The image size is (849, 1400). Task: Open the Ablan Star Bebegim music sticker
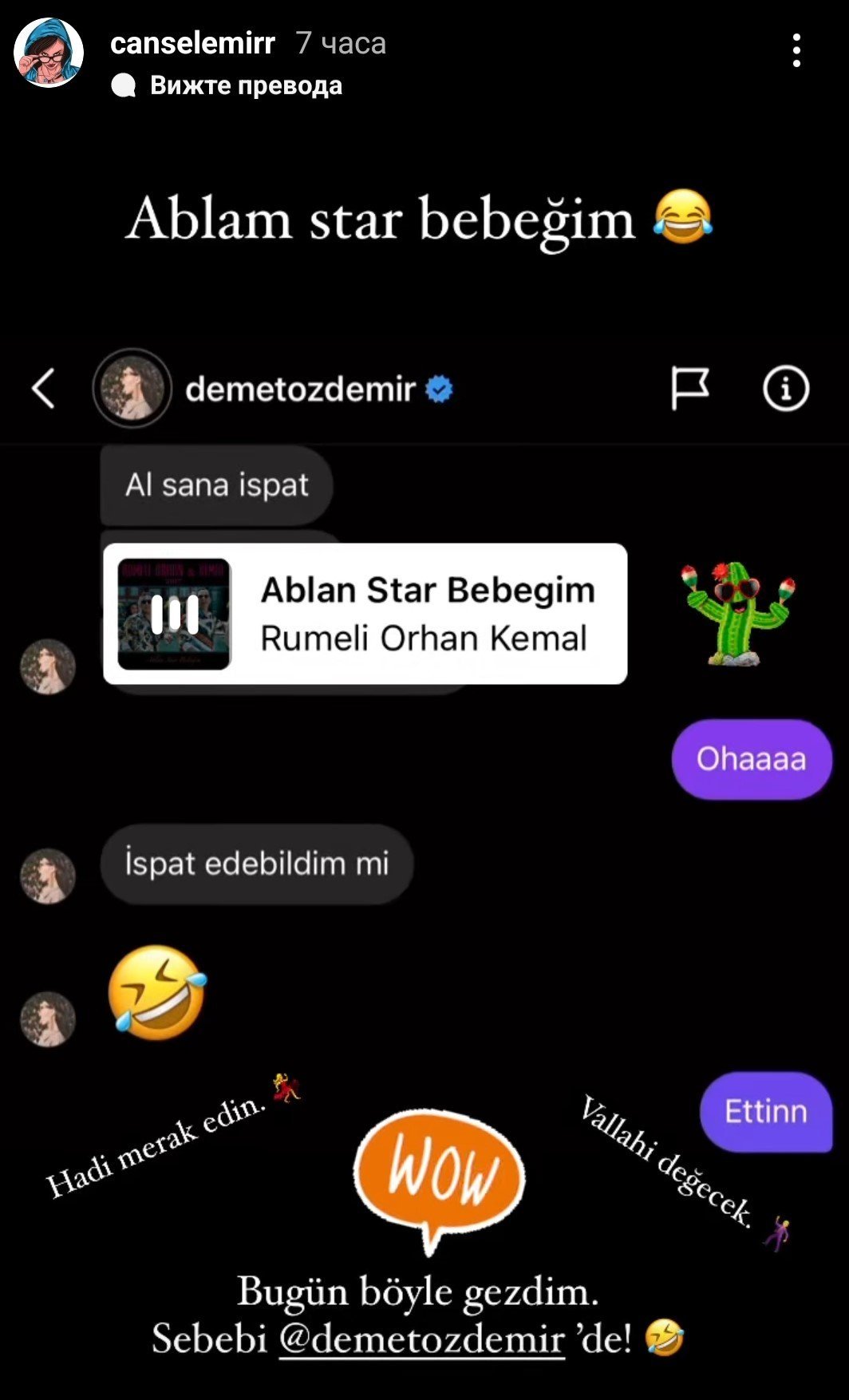click(x=365, y=613)
